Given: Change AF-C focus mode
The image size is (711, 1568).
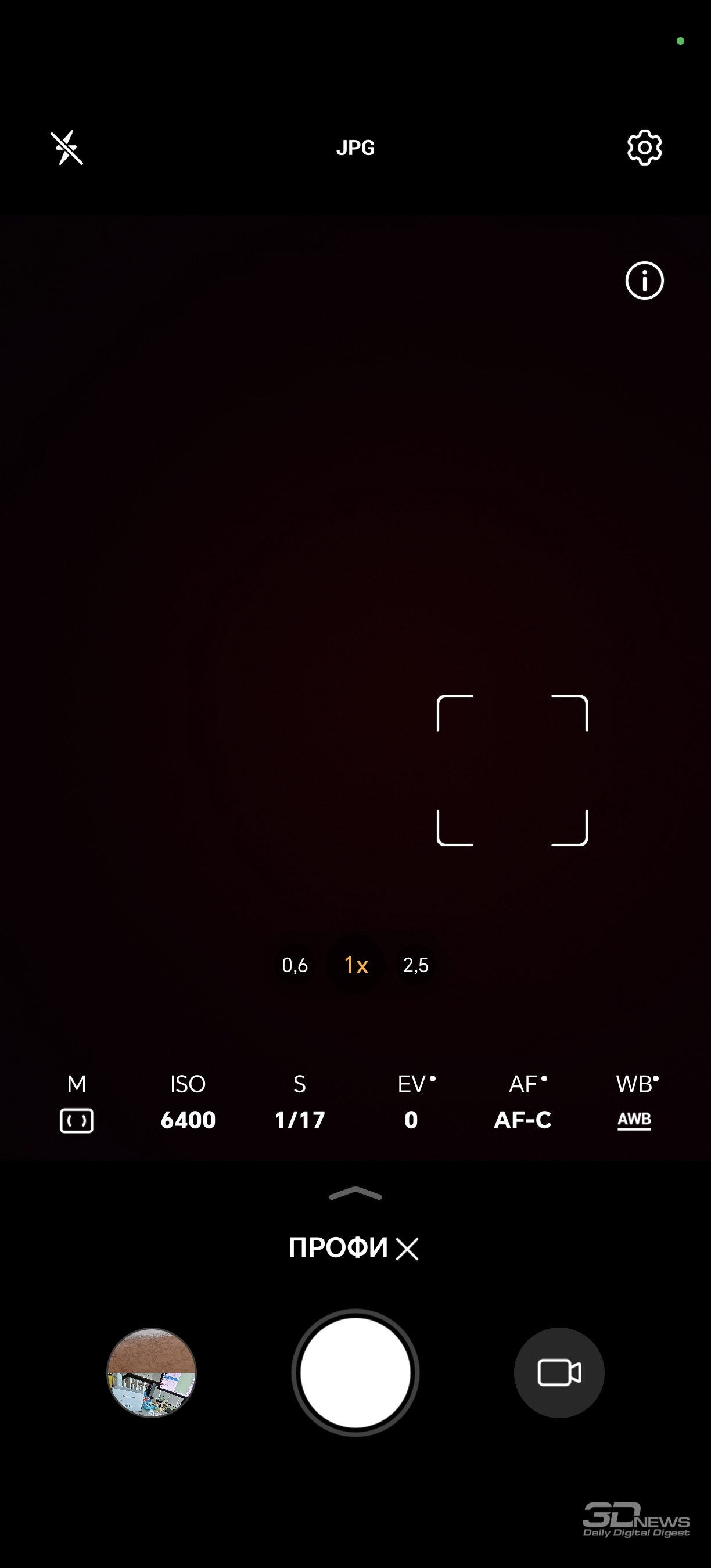Looking at the screenshot, I should (523, 1102).
